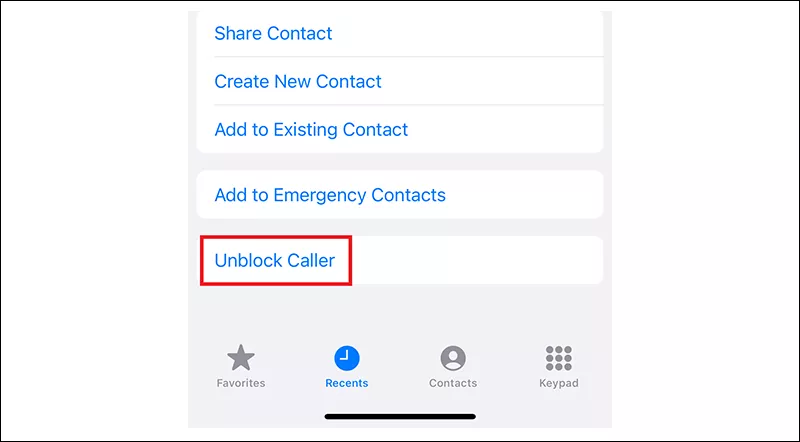Image resolution: width=800 pixels, height=442 pixels.
Task: Select Create New Contact
Action: pos(298,81)
